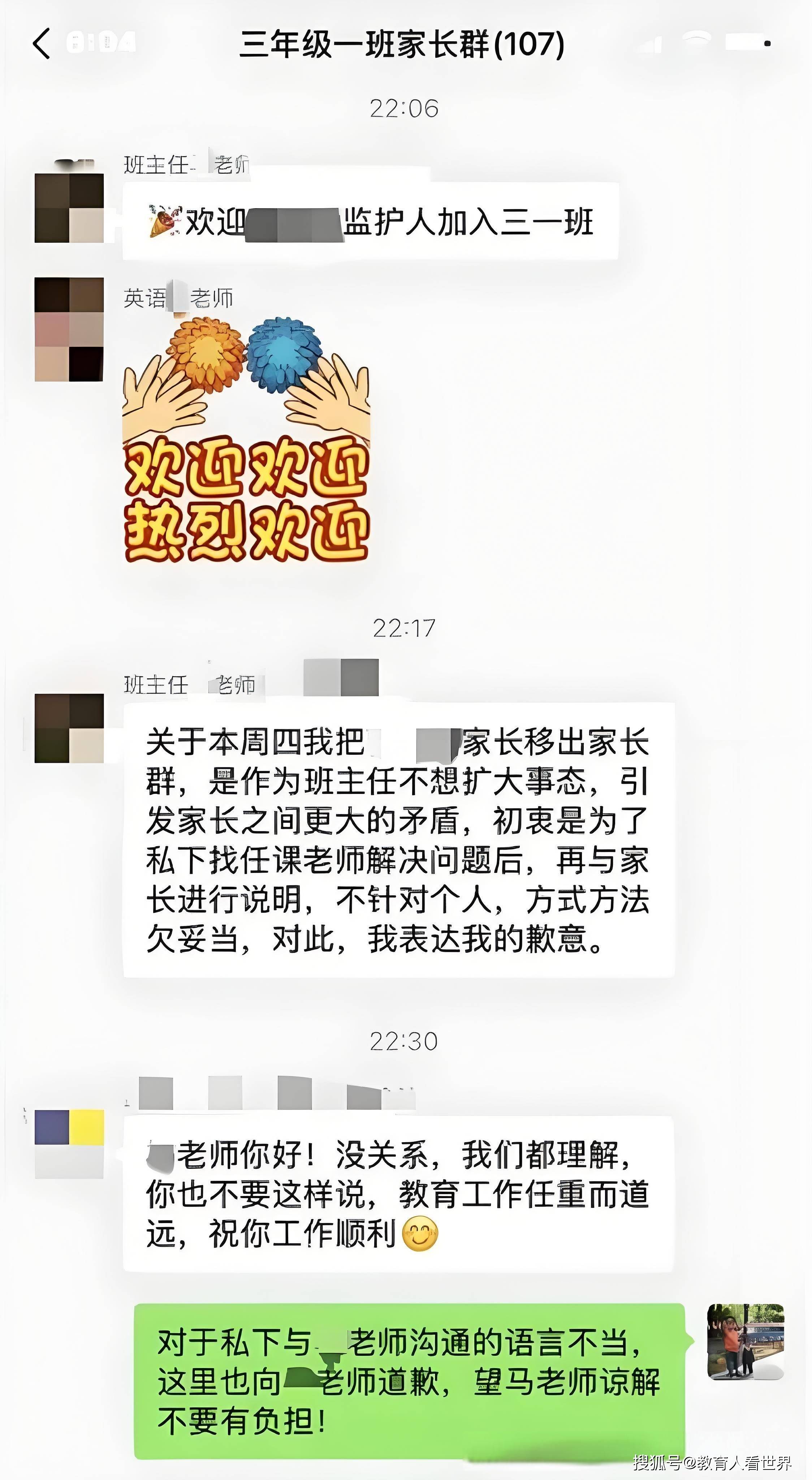This screenshot has height=1480, width=812.
Task: Tap 班主任's avatar beside the apology message
Action: pyautogui.click(x=69, y=728)
